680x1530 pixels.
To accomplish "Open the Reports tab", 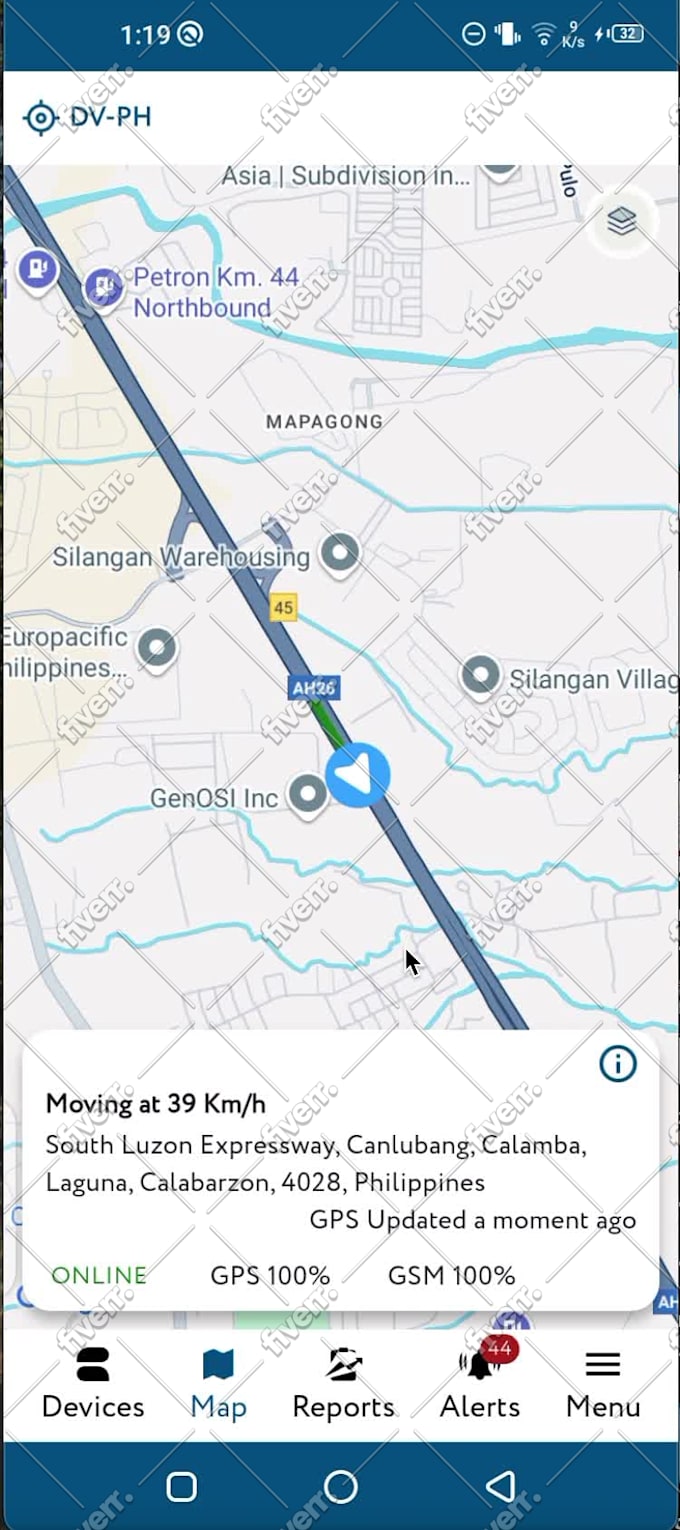I will [x=343, y=1385].
